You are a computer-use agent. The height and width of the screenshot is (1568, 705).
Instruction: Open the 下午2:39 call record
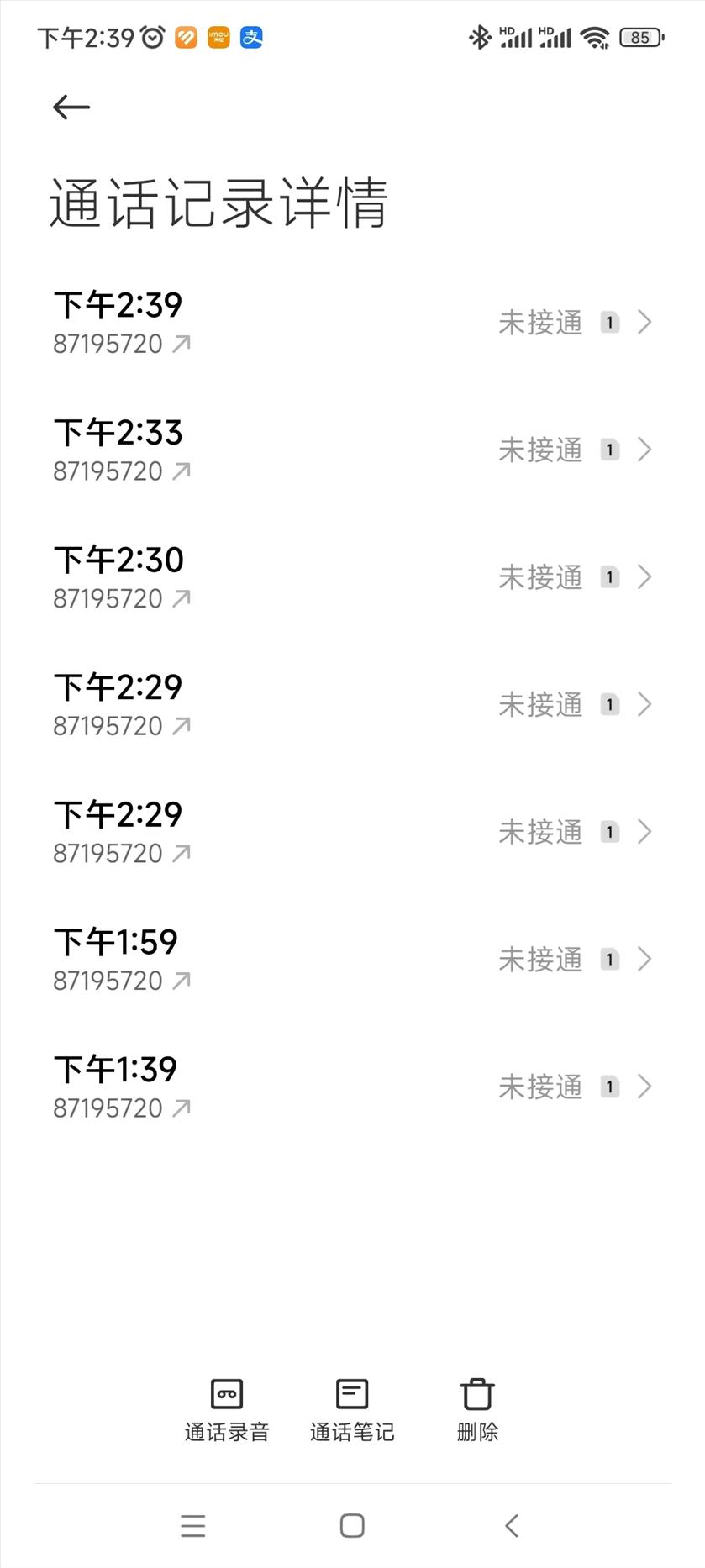[x=352, y=323]
